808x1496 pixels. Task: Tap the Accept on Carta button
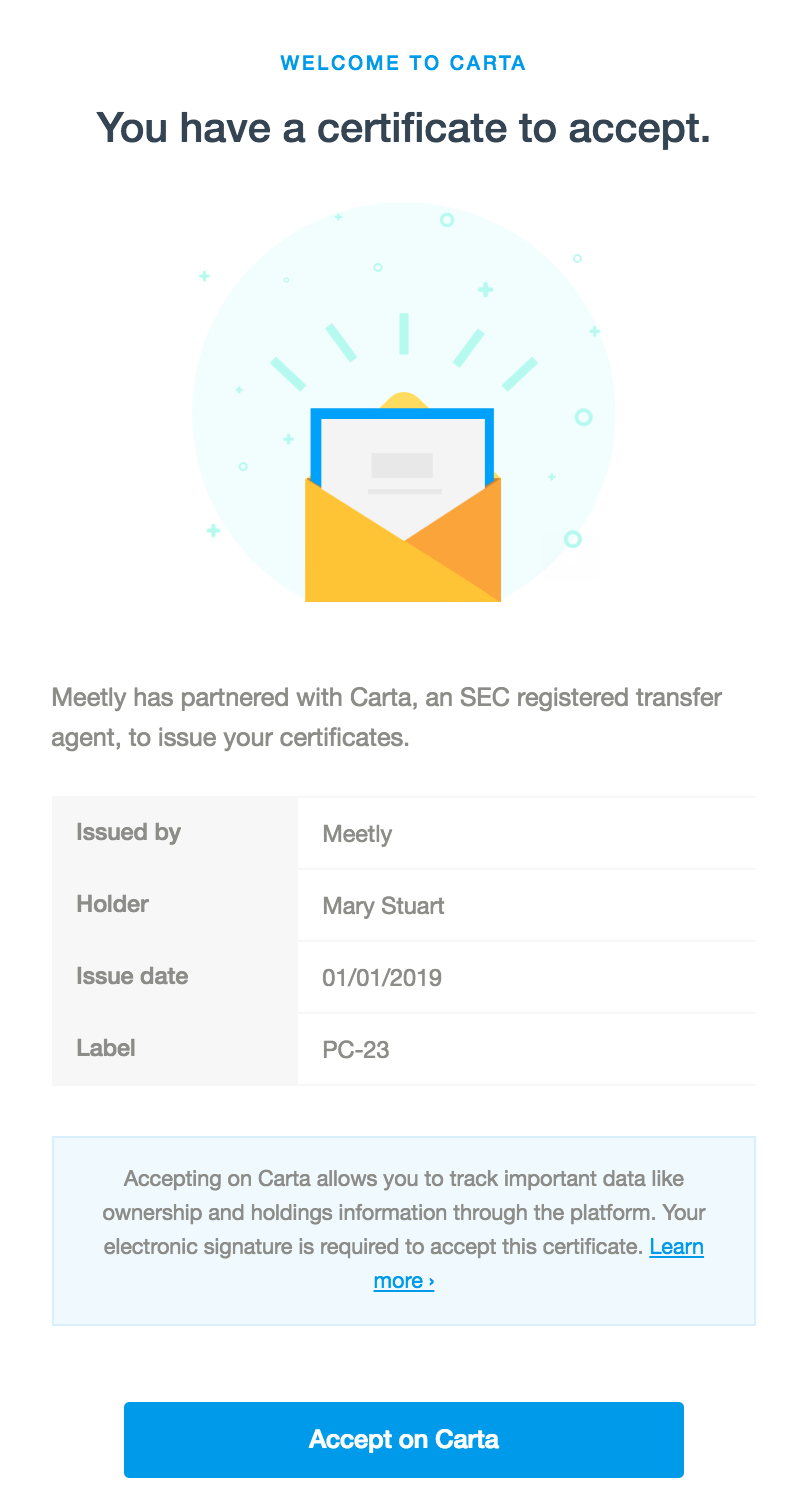[x=403, y=1439]
